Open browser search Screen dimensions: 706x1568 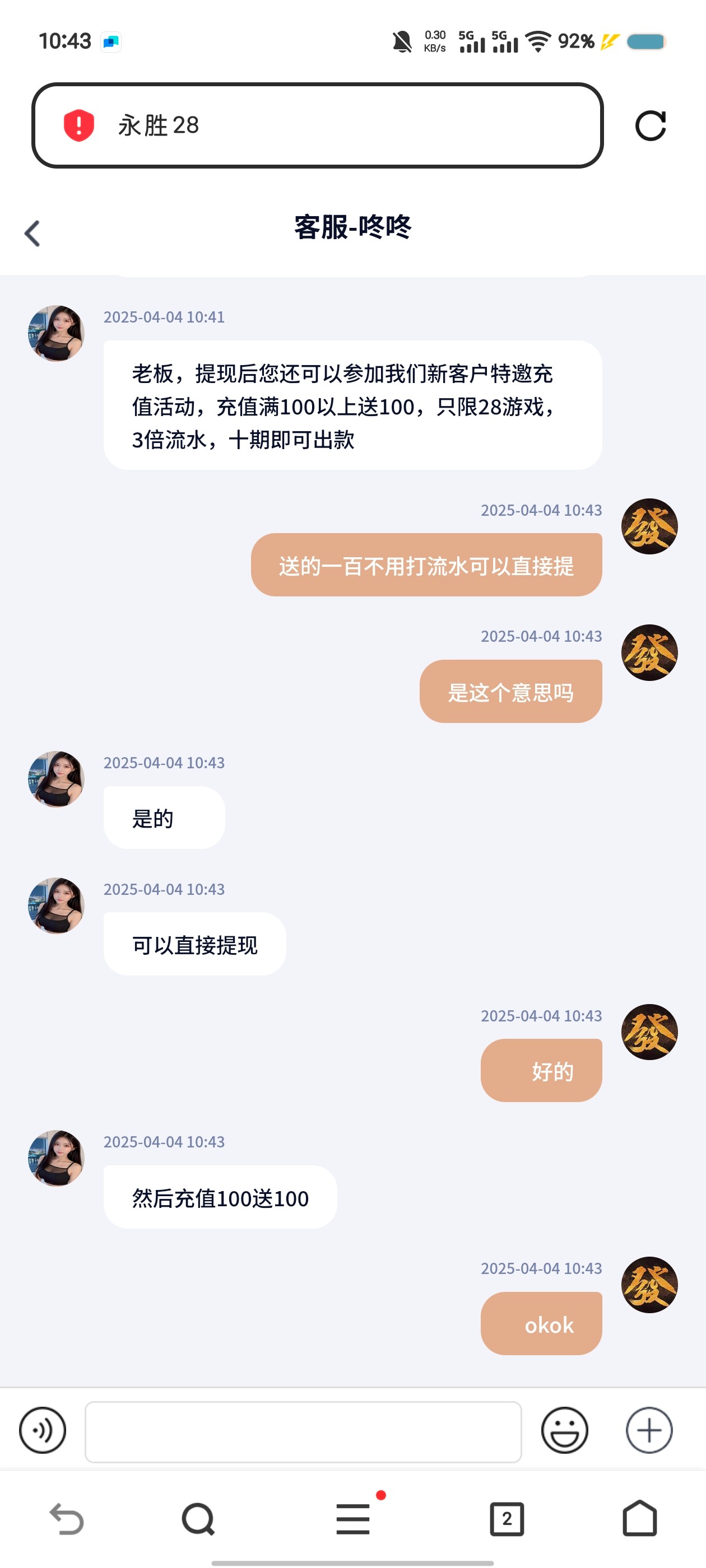[198, 1519]
